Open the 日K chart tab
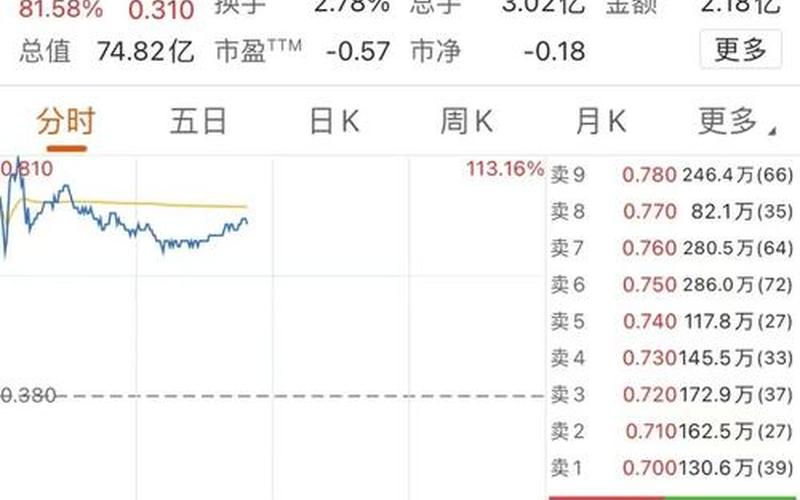 pos(333,122)
